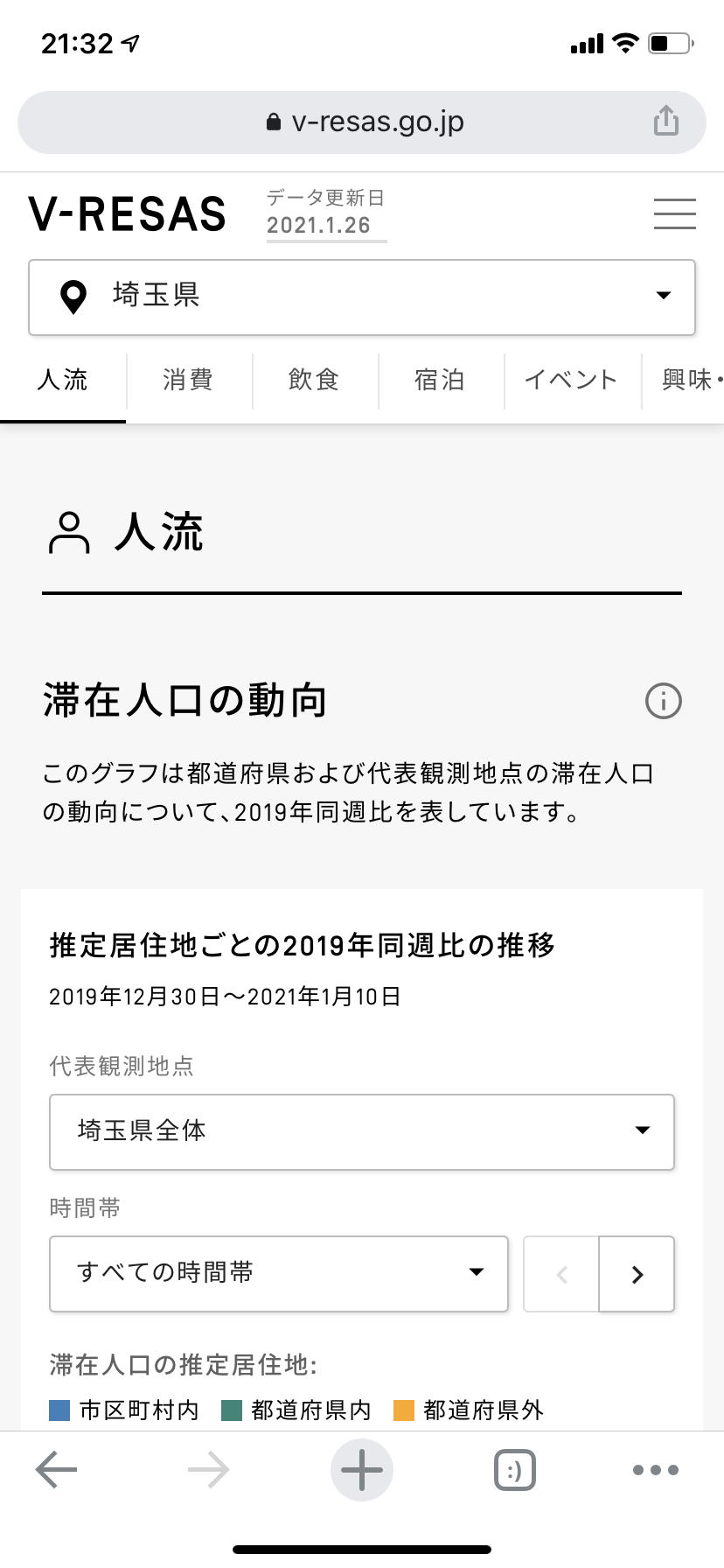Click the blue 市区町村内 color swatch
Viewport: 724px width, 1568px height.
point(58,1409)
